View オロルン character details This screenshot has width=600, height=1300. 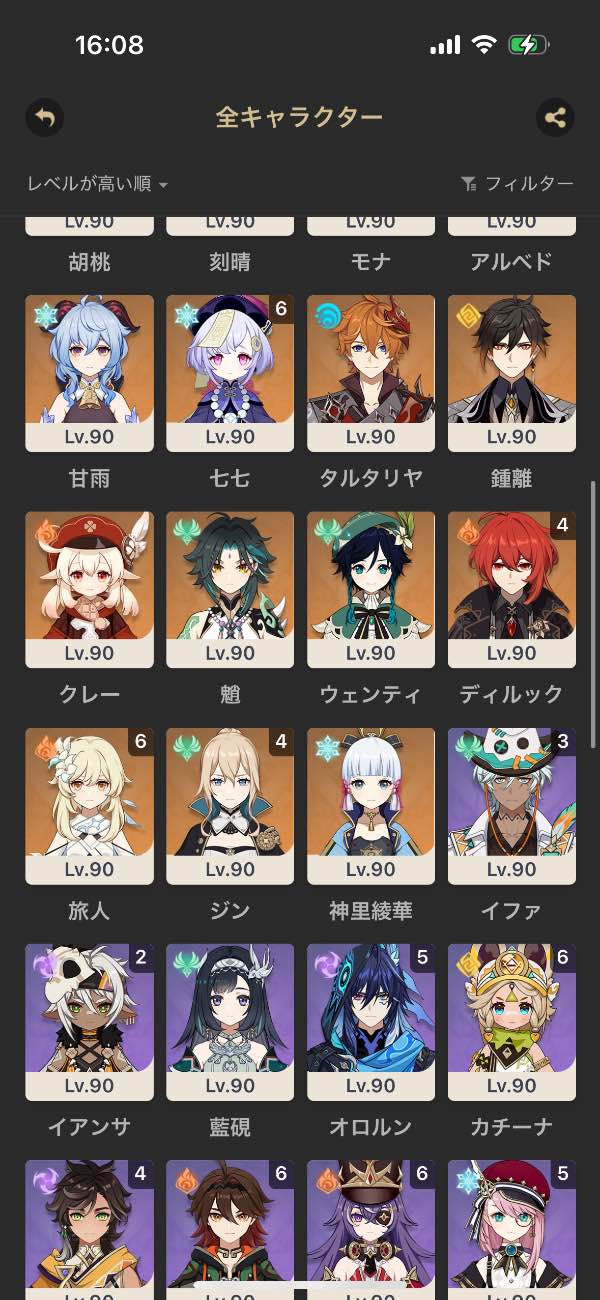tap(371, 1021)
